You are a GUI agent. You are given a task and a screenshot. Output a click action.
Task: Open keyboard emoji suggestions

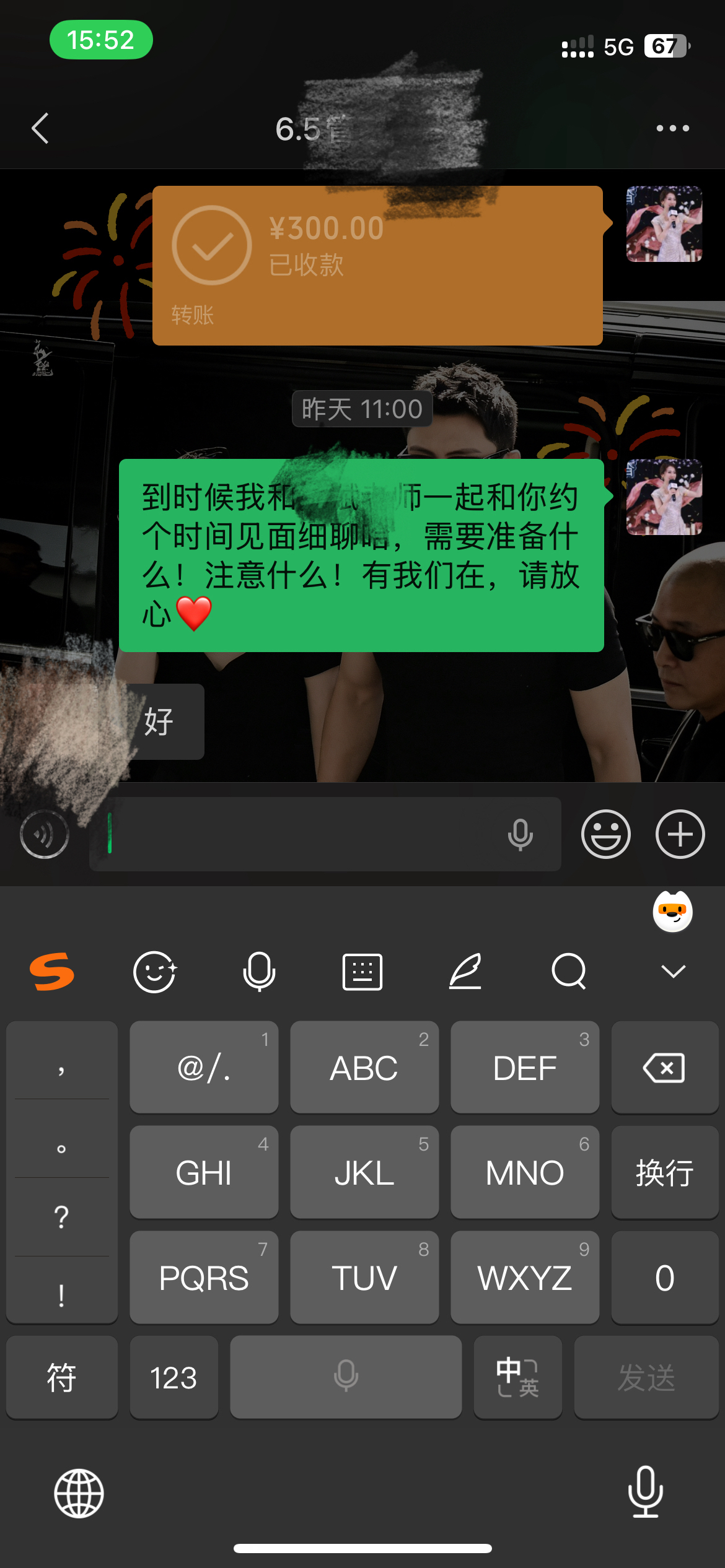pyautogui.click(x=155, y=971)
